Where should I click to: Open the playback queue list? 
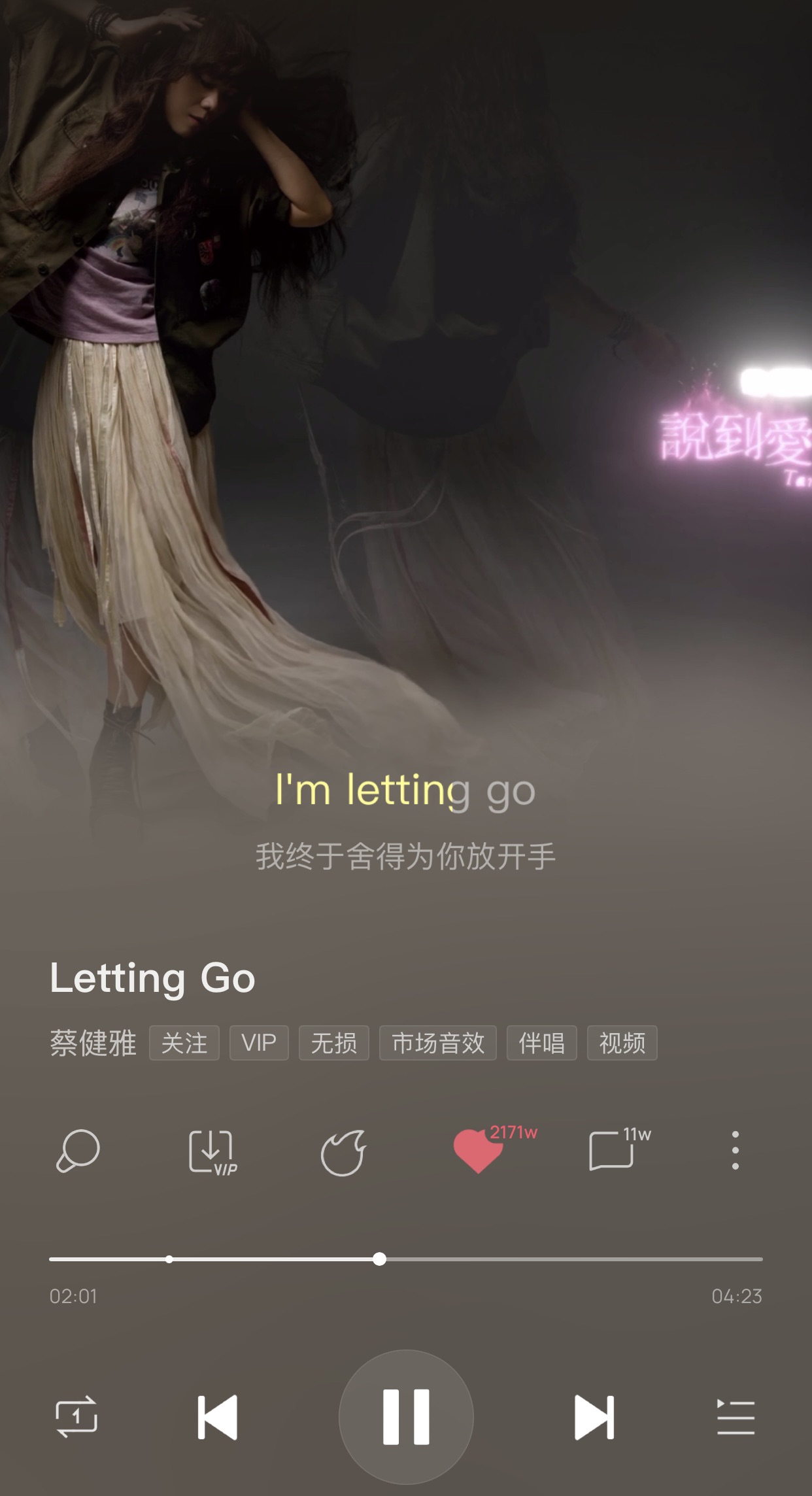click(x=736, y=1417)
